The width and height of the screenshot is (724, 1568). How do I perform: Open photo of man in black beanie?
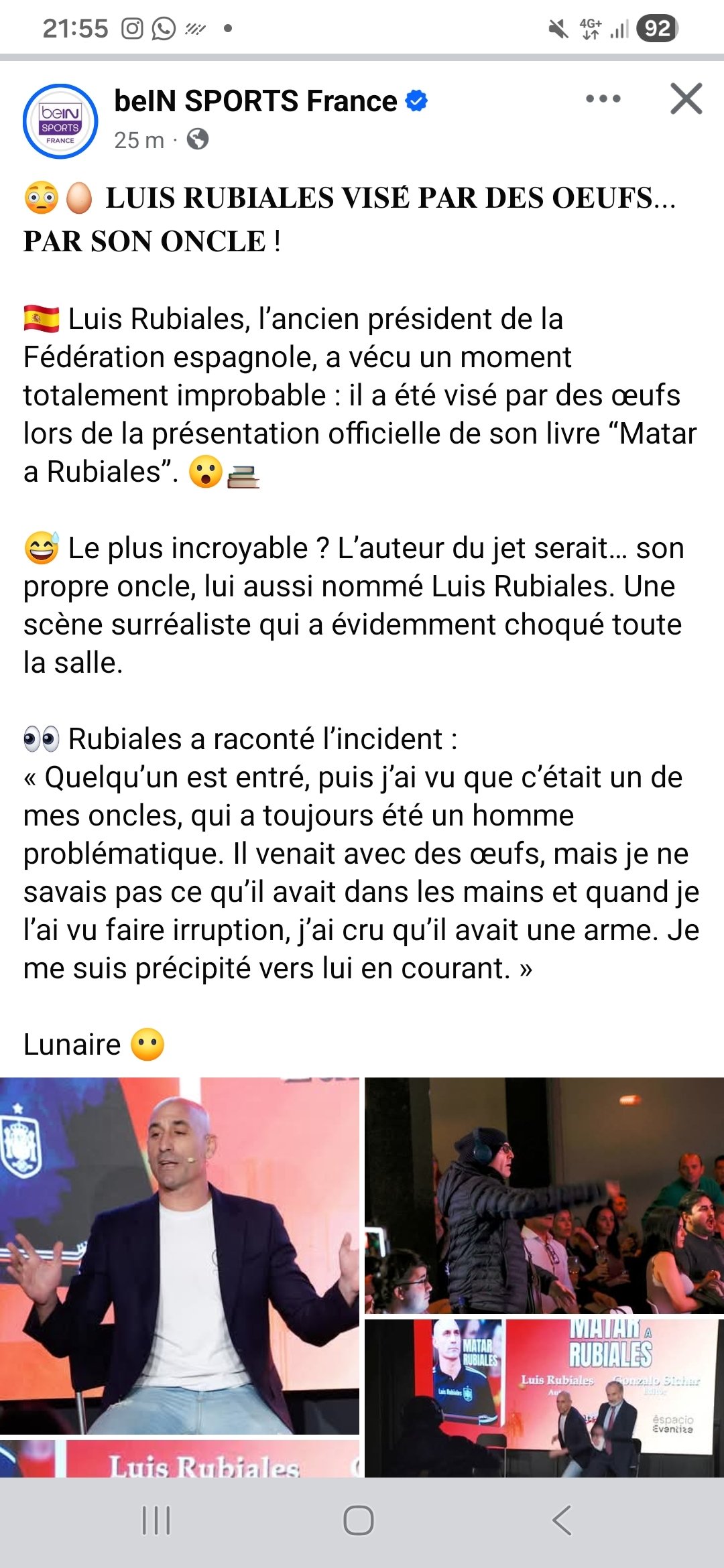[x=544, y=1195]
